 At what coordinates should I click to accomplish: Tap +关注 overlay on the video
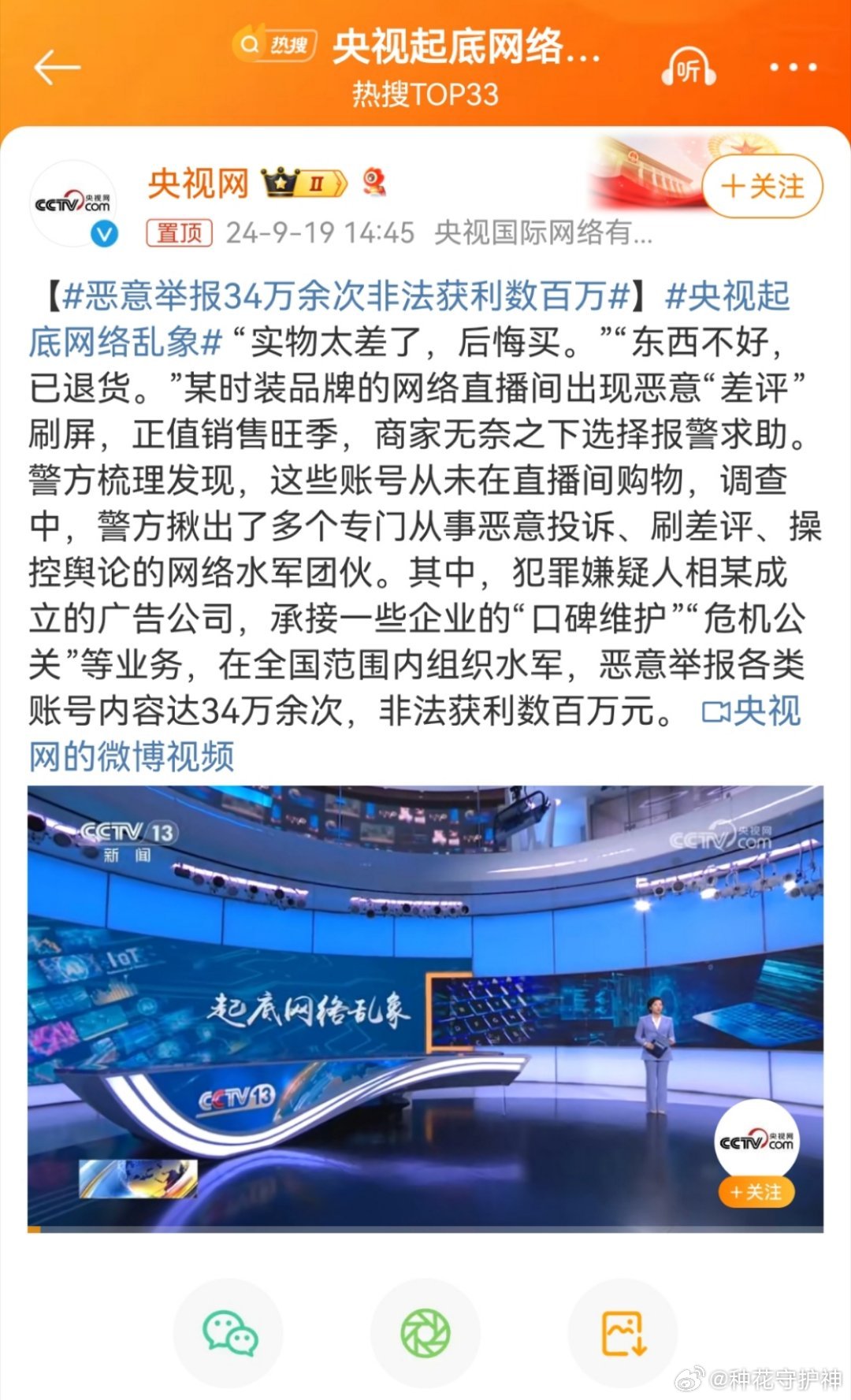click(756, 1193)
